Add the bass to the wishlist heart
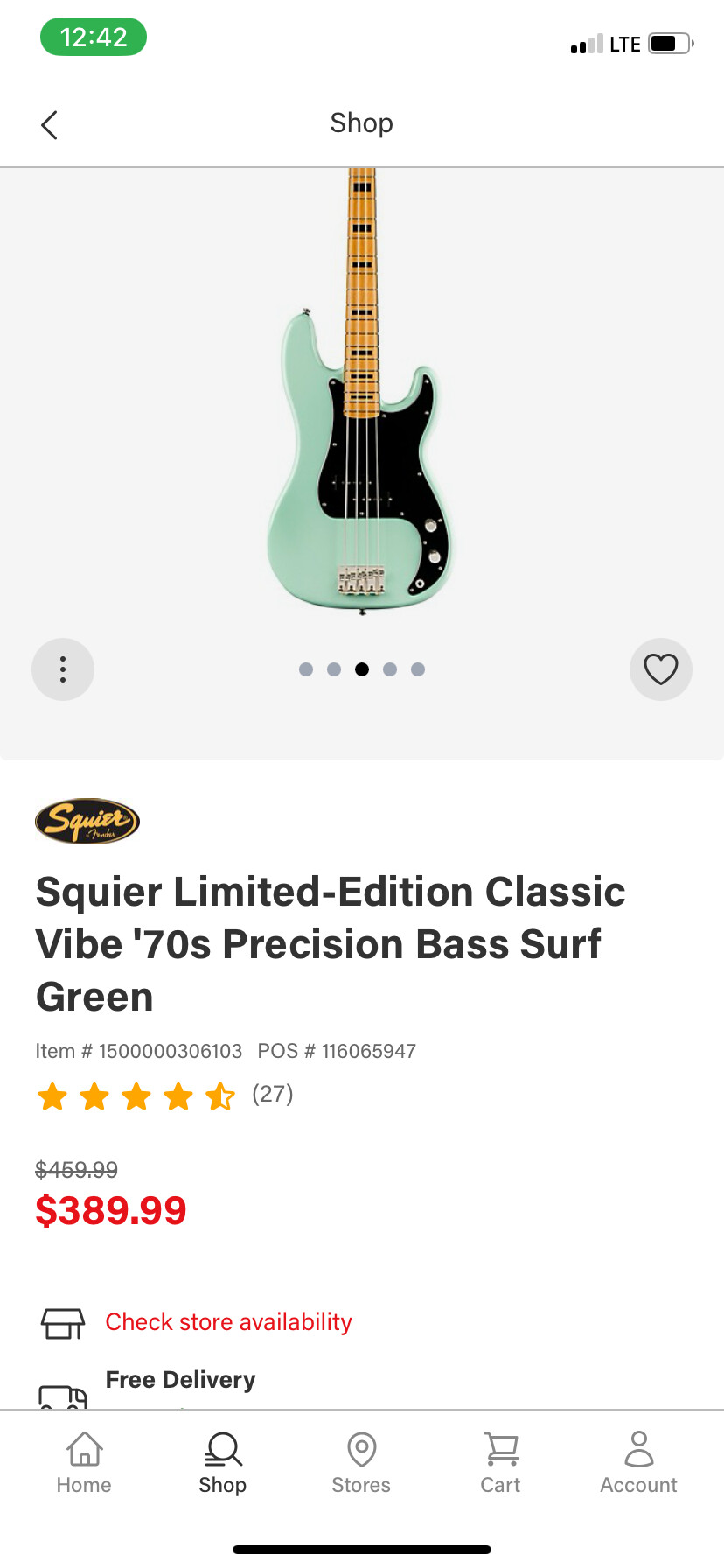724x1568 pixels. click(x=661, y=669)
